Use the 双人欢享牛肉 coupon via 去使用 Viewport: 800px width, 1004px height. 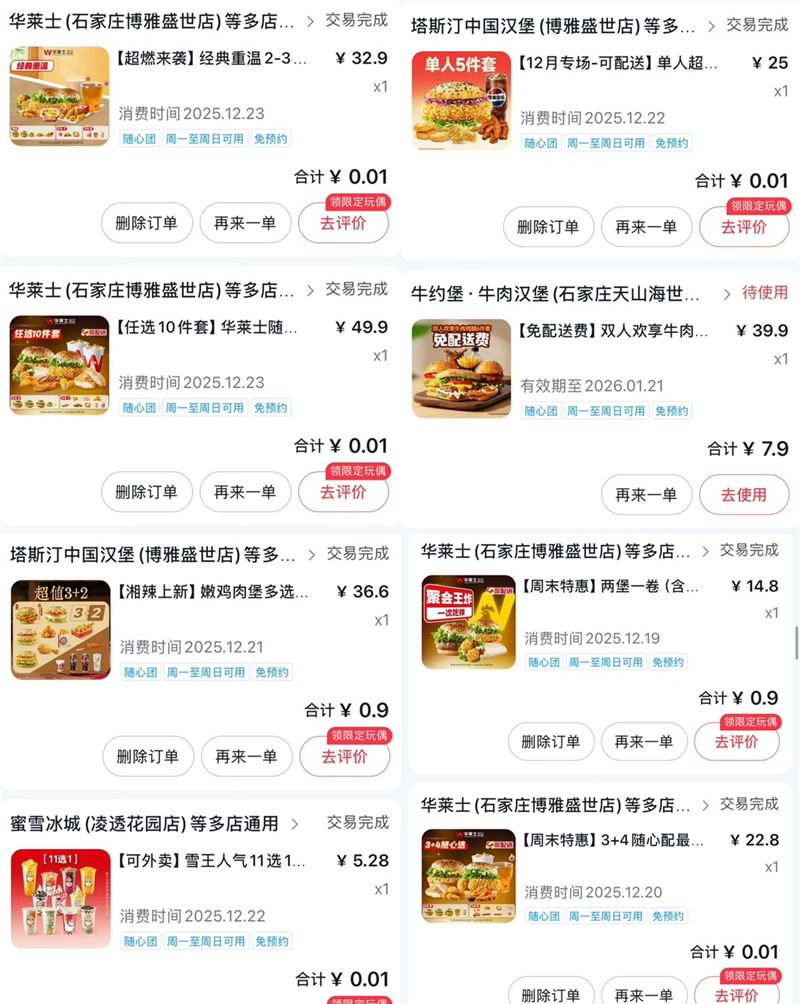[x=745, y=495]
